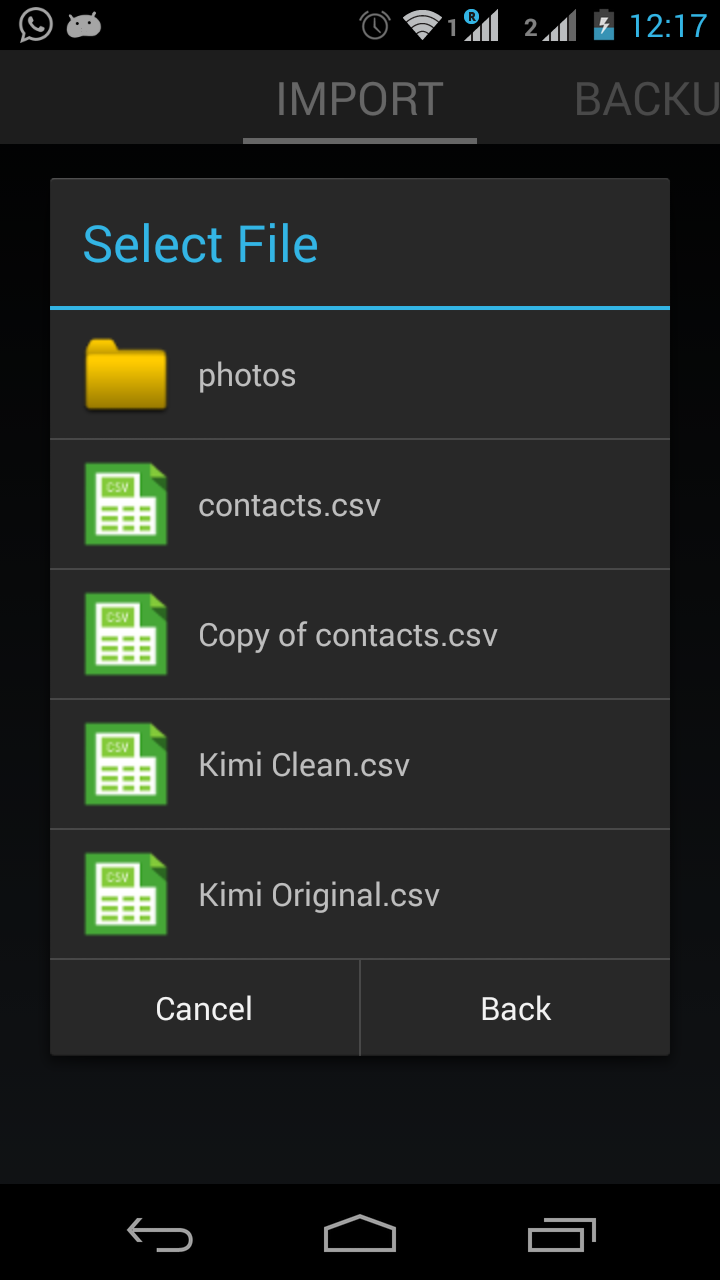Image resolution: width=720 pixels, height=1280 pixels.
Task: Pick the Kimi Clean.csv file
Action: pyautogui.click(x=358, y=765)
